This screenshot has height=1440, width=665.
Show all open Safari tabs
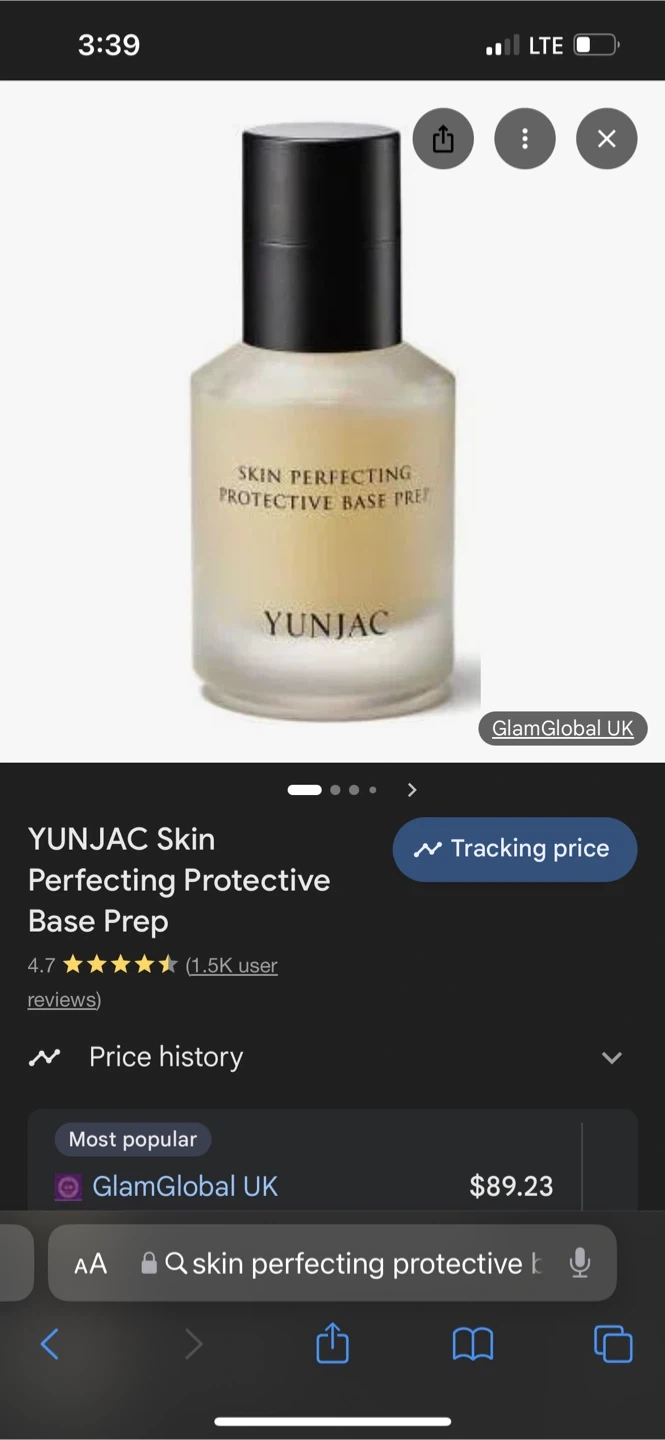coord(613,1344)
